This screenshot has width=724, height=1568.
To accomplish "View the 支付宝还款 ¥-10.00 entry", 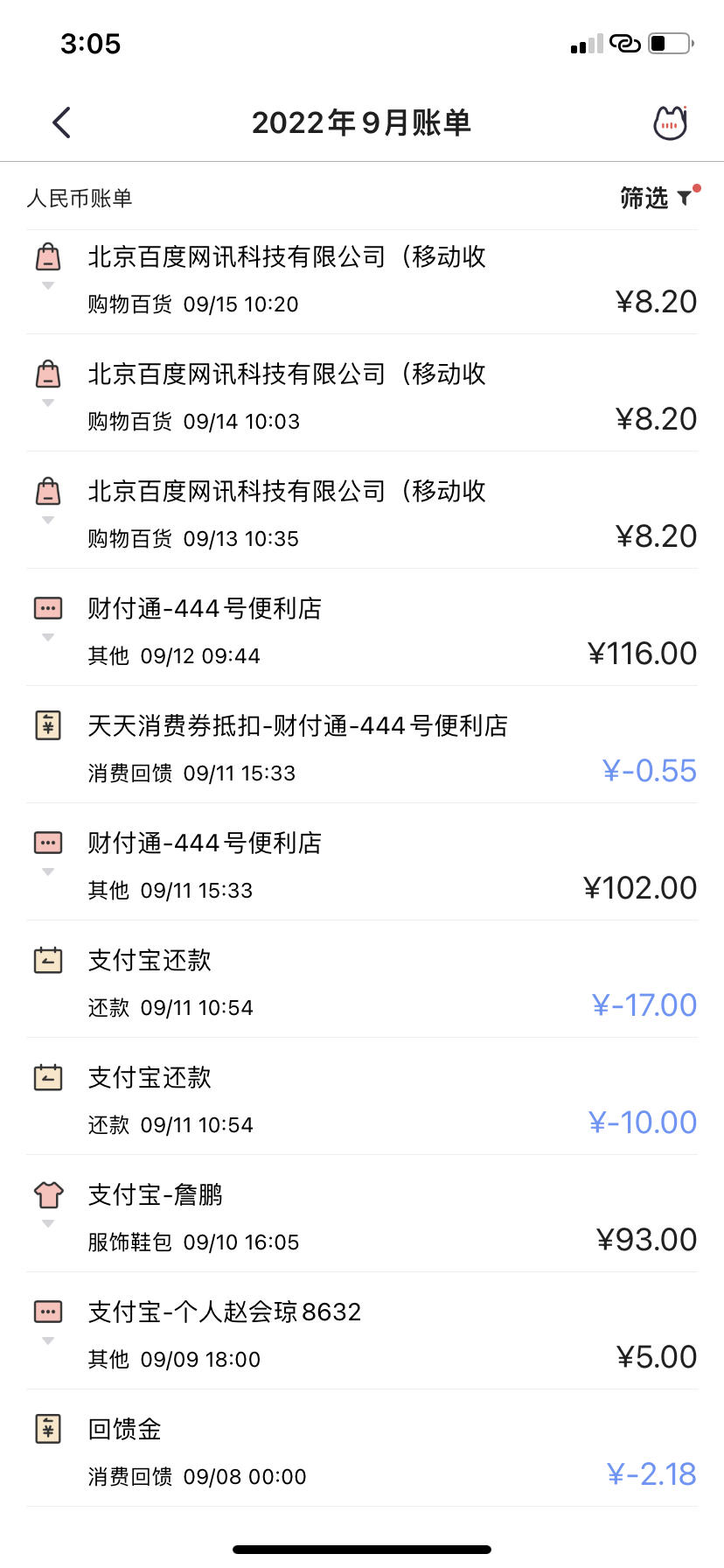I will [x=362, y=1096].
